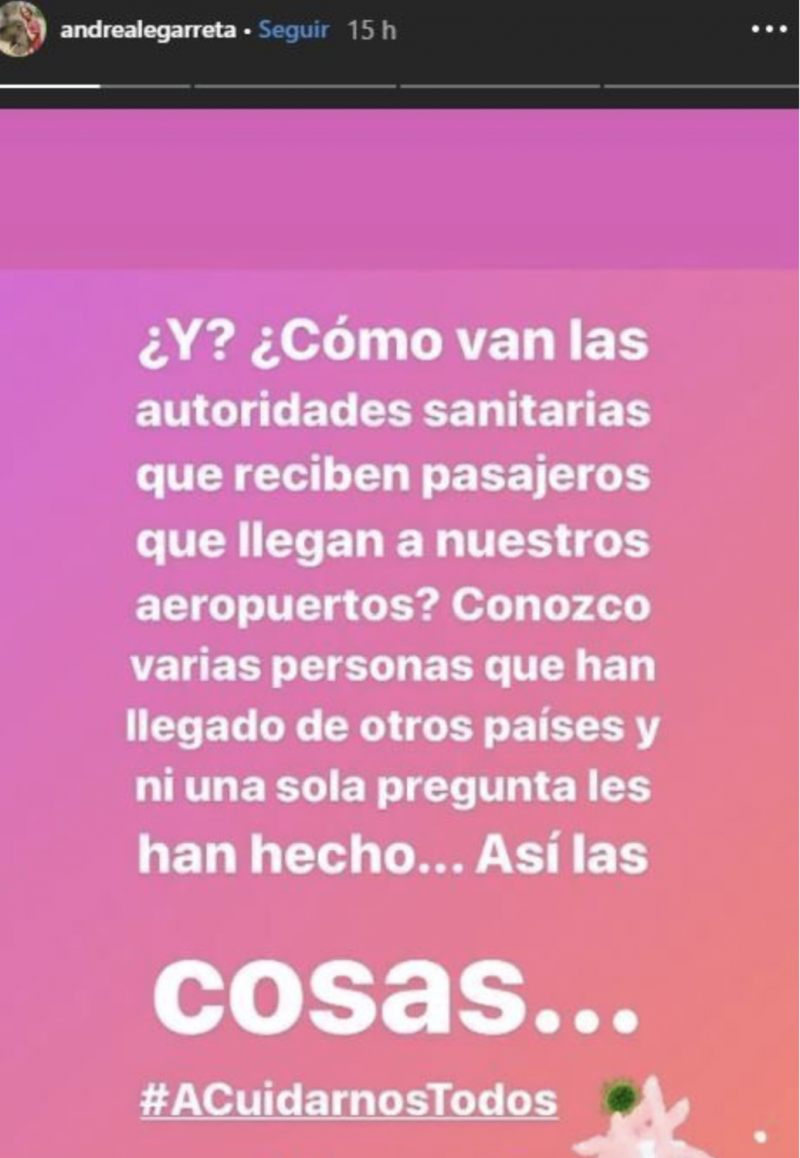Open andrealegarreta's profile picture
The image size is (800, 1158).
click(x=21, y=30)
